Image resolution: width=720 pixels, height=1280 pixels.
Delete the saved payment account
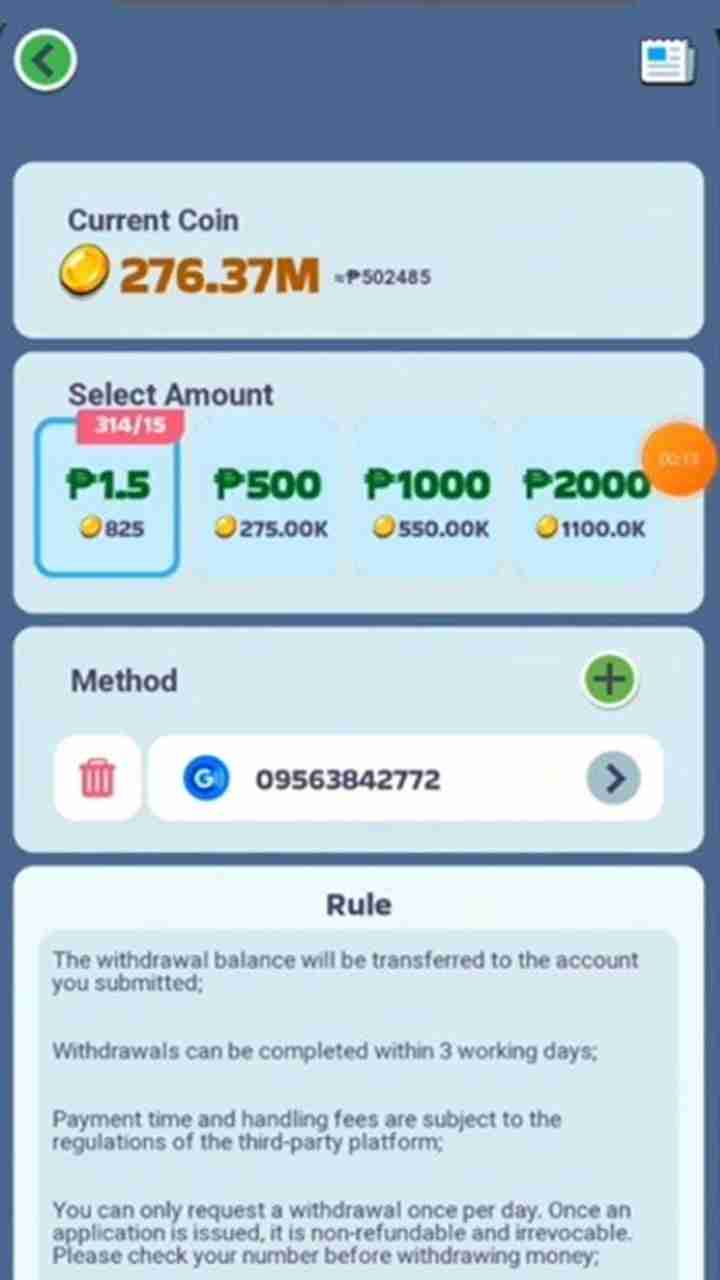pyautogui.click(x=97, y=778)
